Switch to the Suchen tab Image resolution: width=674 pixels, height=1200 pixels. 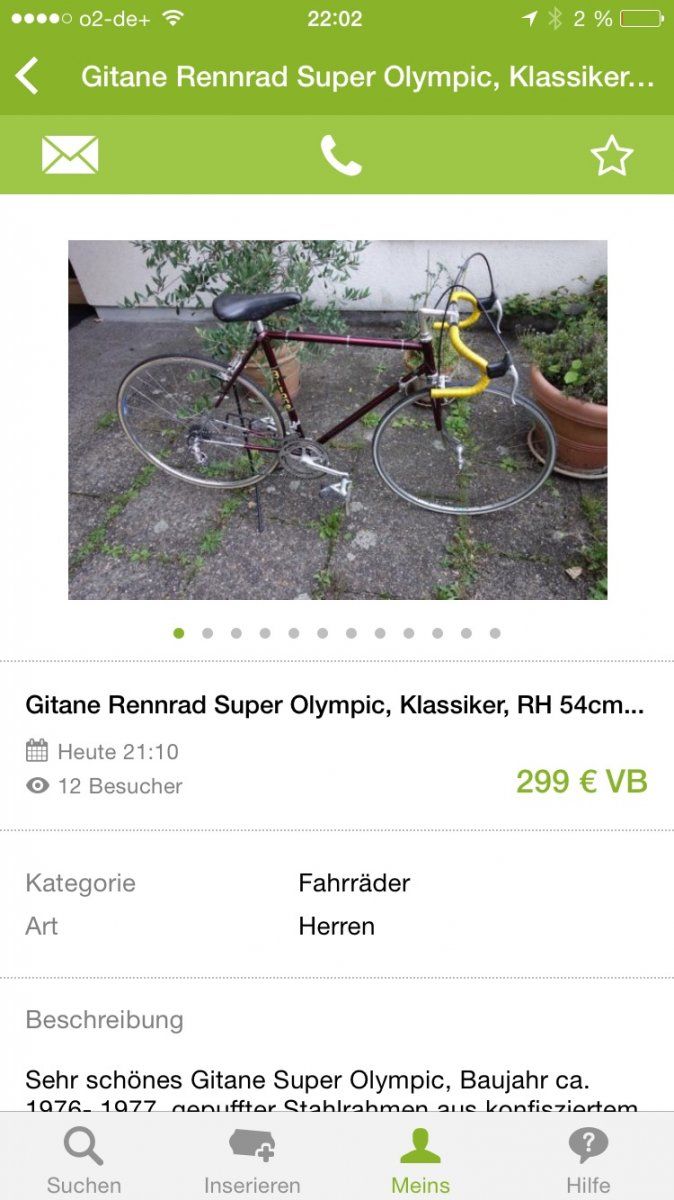pos(84,1160)
